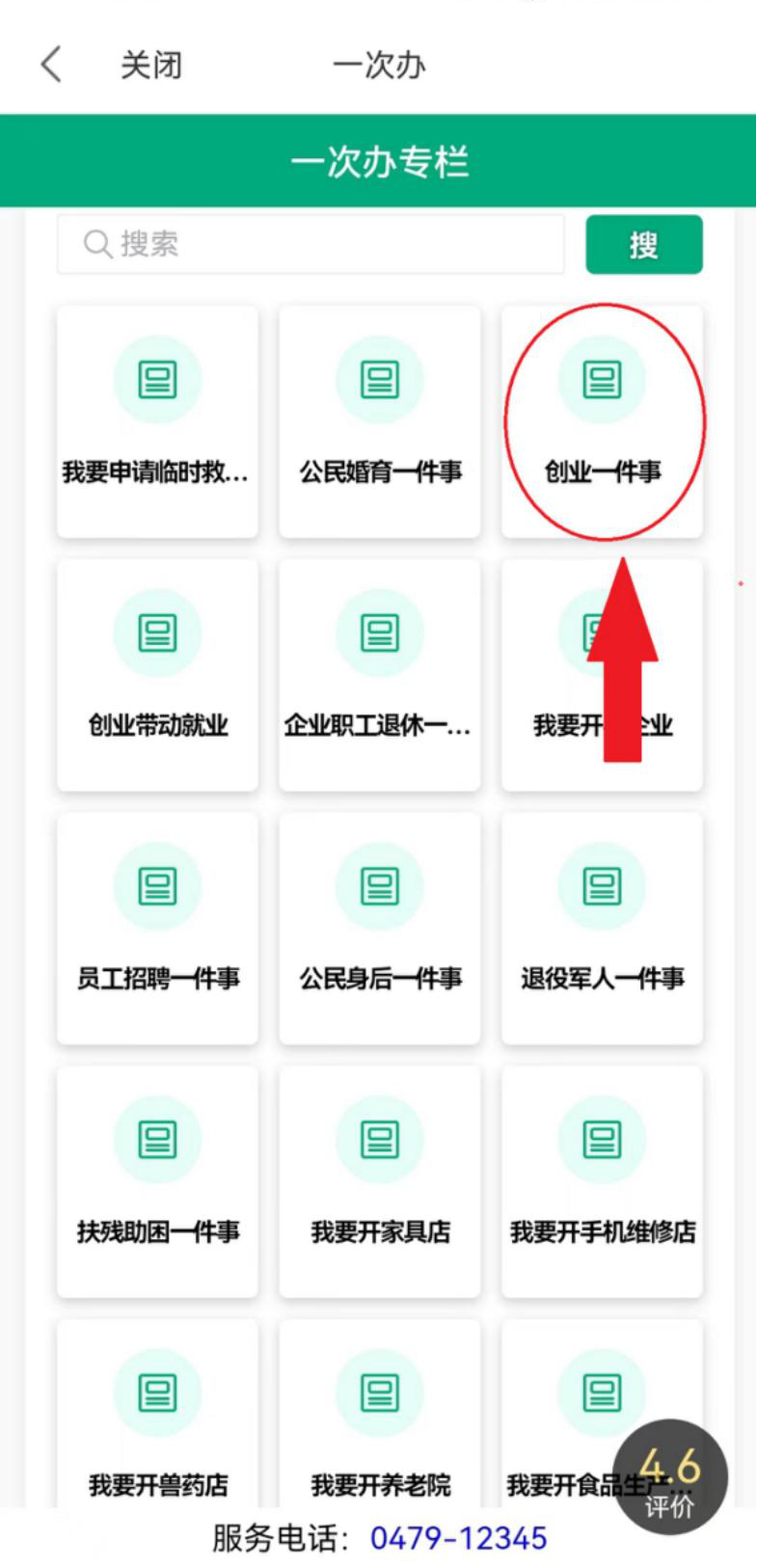Go back using the arrow icon

[x=52, y=65]
